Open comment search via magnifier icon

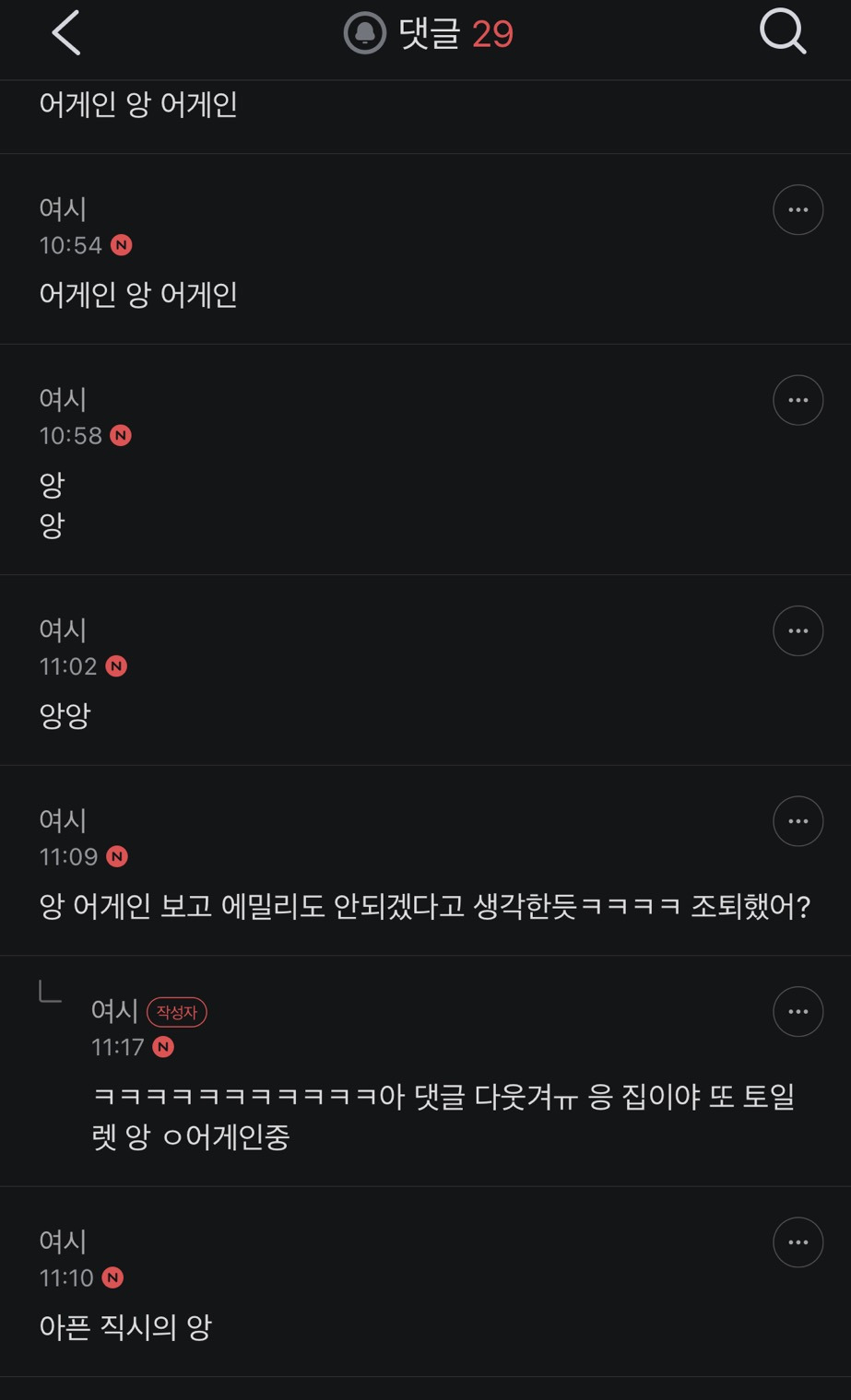(783, 33)
